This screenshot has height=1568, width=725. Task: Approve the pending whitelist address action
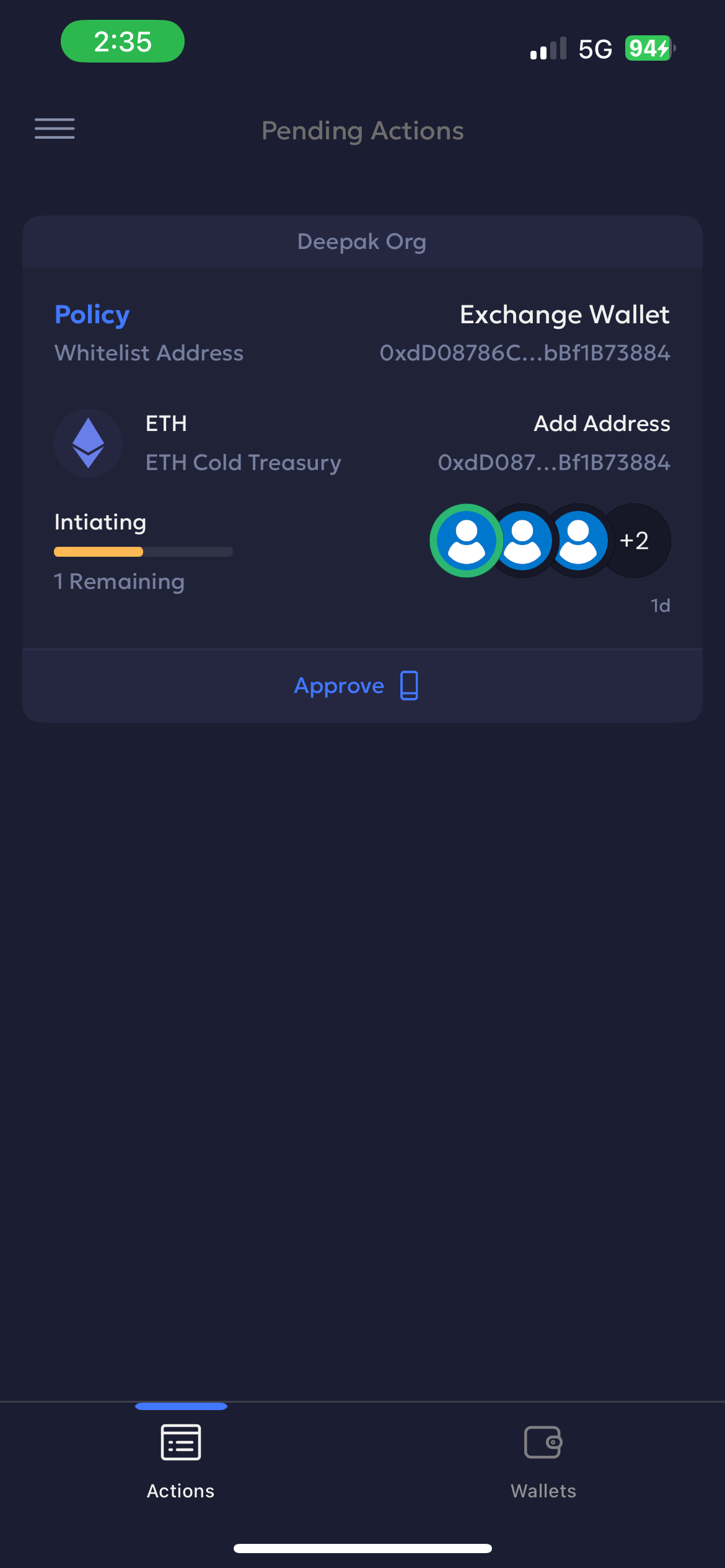pos(356,686)
